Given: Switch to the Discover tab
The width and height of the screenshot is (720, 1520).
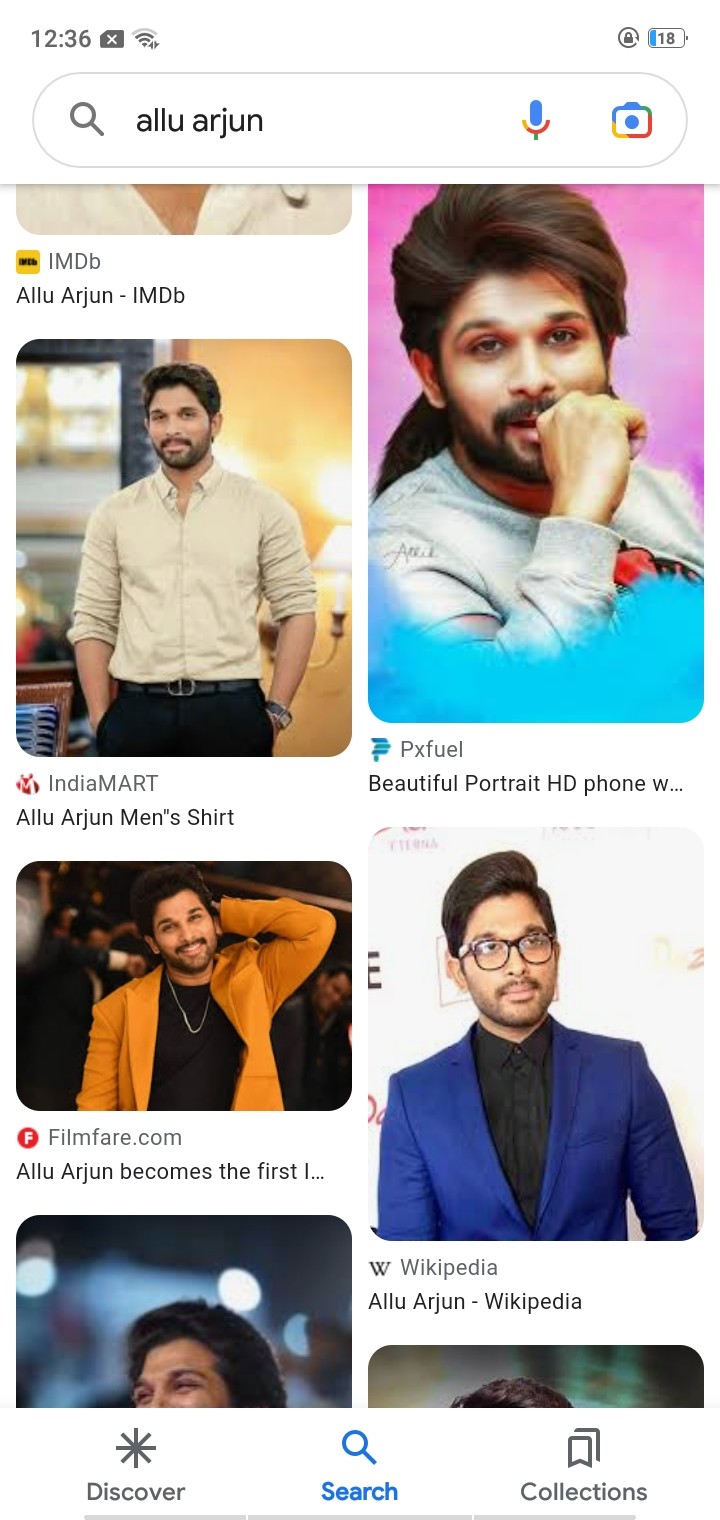Looking at the screenshot, I should point(136,1465).
